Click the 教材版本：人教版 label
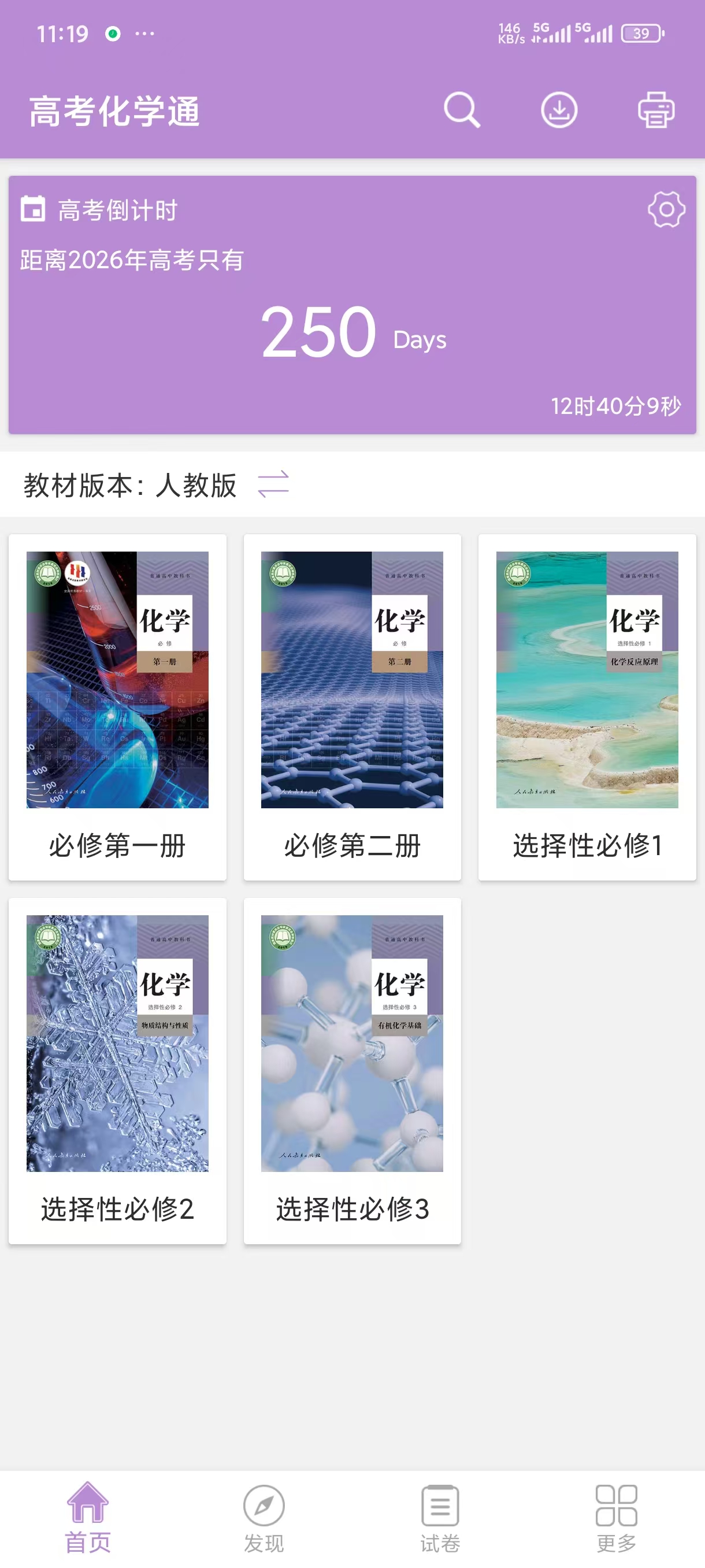This screenshot has width=705, height=1568. [x=131, y=484]
